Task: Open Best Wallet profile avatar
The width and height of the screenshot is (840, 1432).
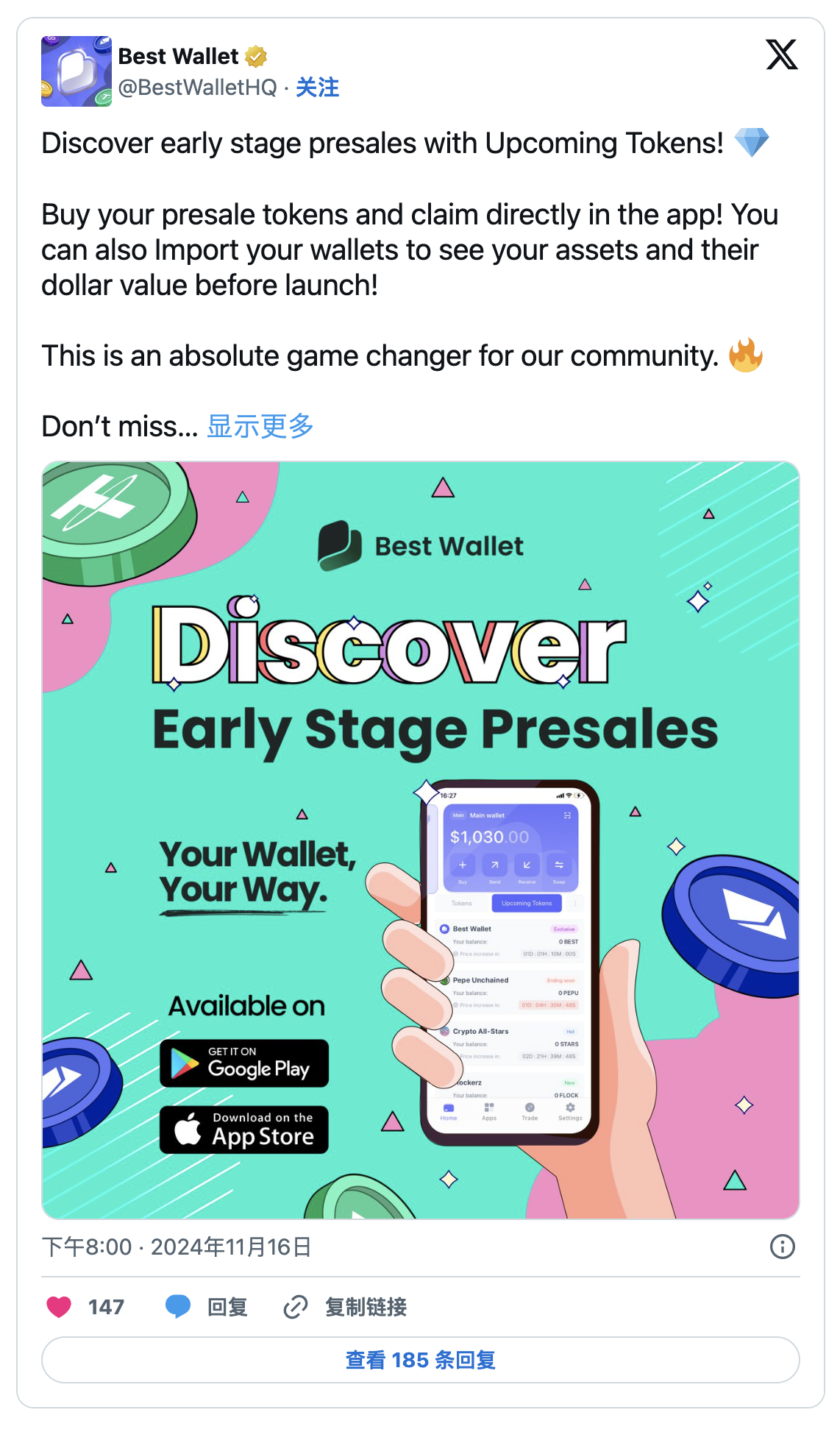Action: pos(76,71)
